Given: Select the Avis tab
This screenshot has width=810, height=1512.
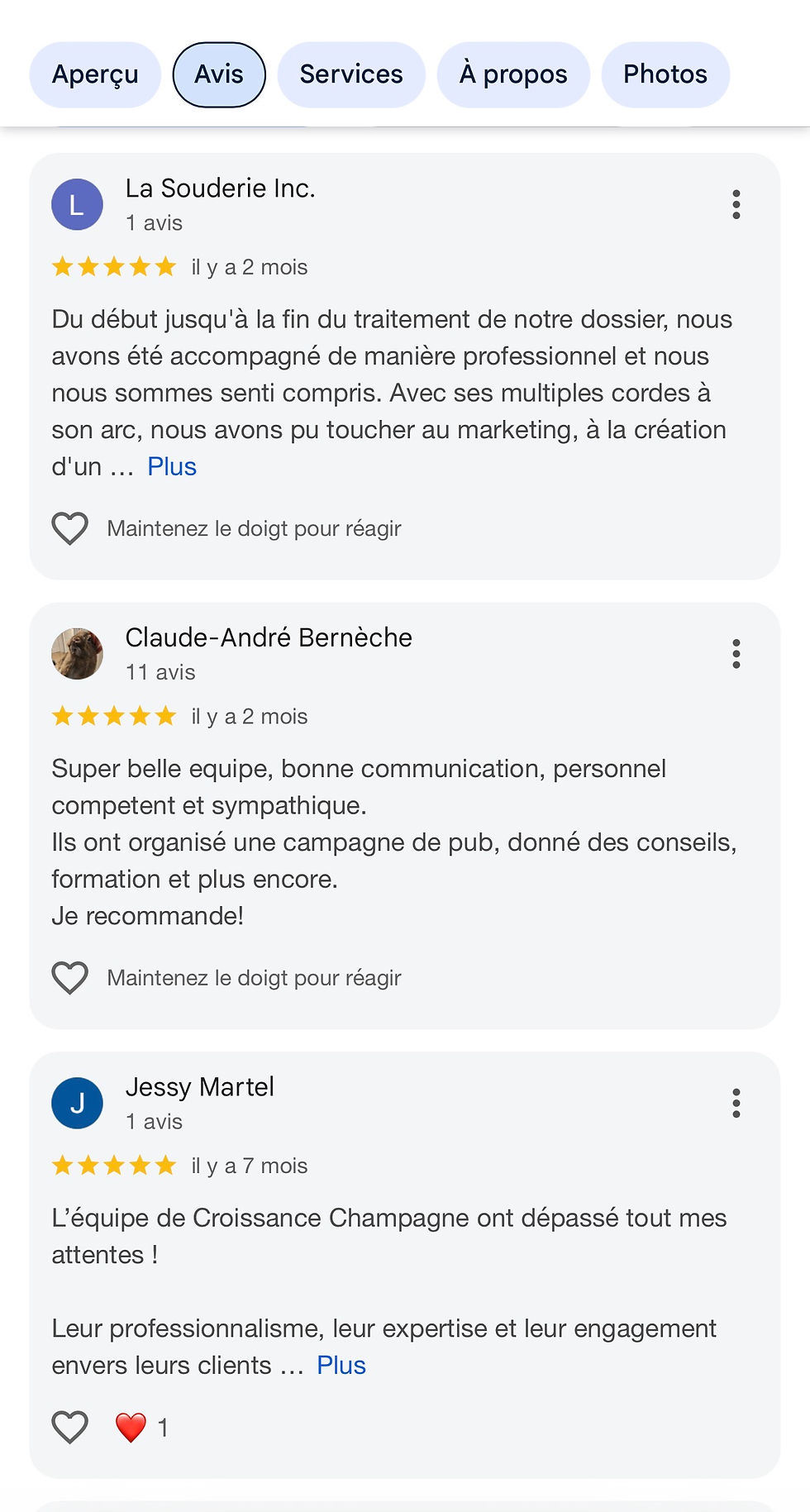Looking at the screenshot, I should pos(219,74).
